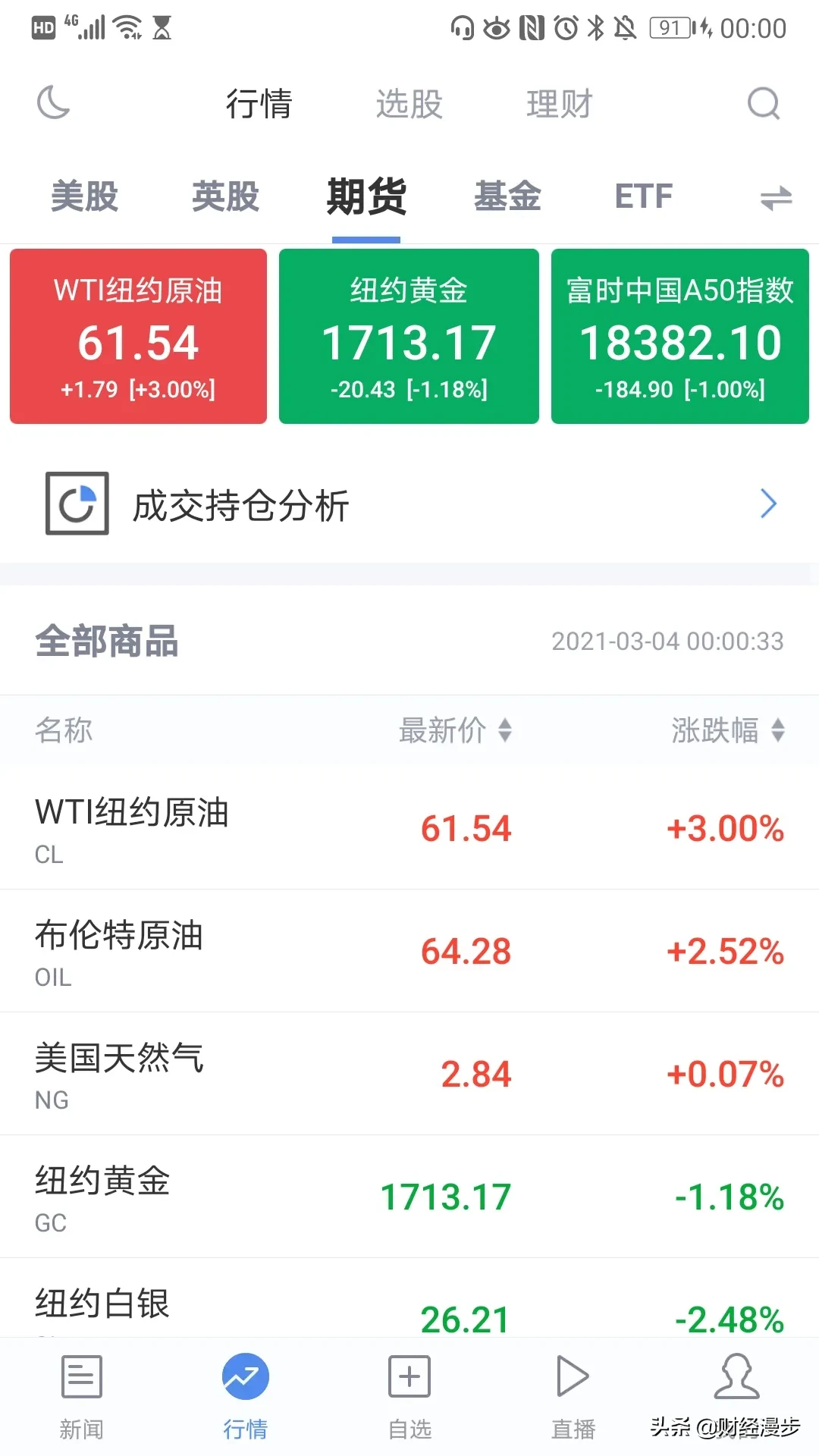The height and width of the screenshot is (1456, 819).
Task: Switch to the 理财 top tab
Action: 560,104
